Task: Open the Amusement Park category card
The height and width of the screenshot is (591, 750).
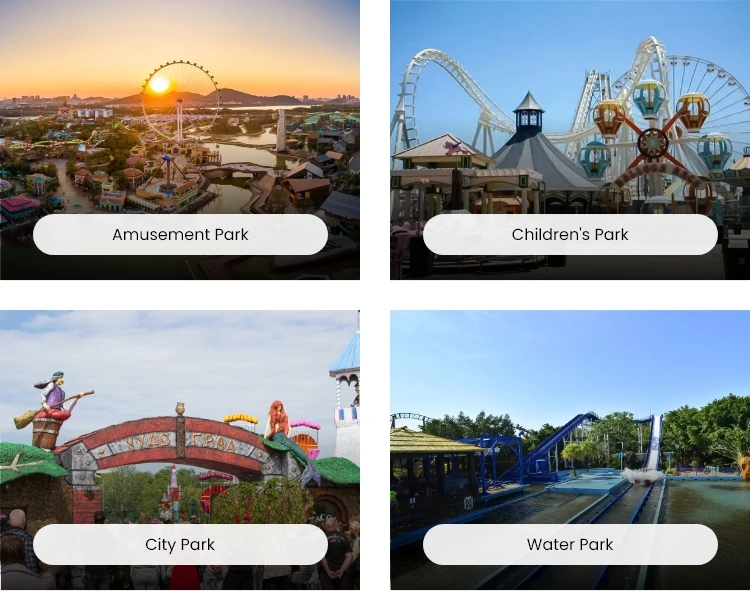Action: pos(180,140)
